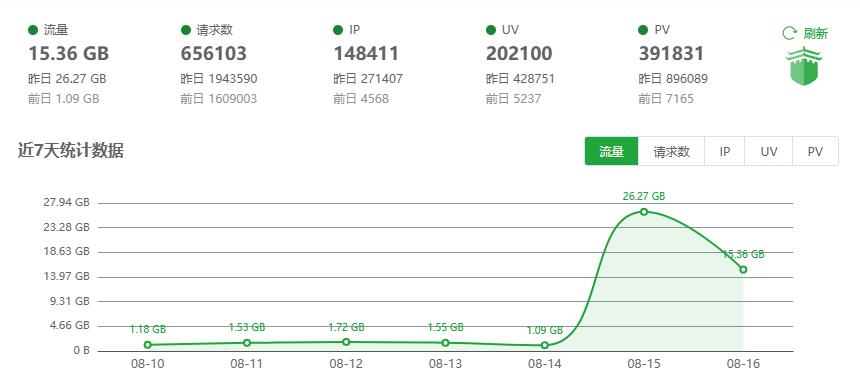Switch the chart to 请求数 tab
The width and height of the screenshot is (860, 388).
pyautogui.click(x=671, y=151)
